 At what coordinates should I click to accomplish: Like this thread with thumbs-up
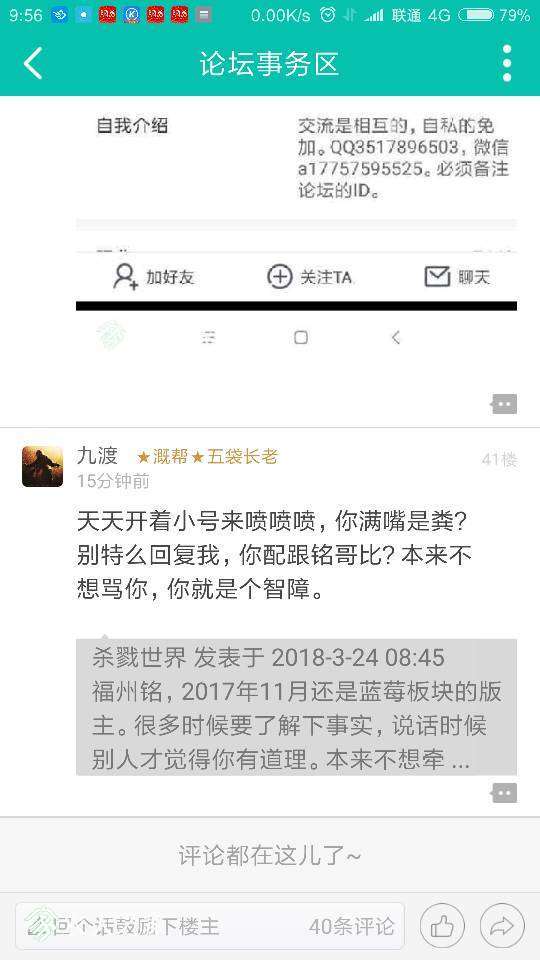[442, 926]
